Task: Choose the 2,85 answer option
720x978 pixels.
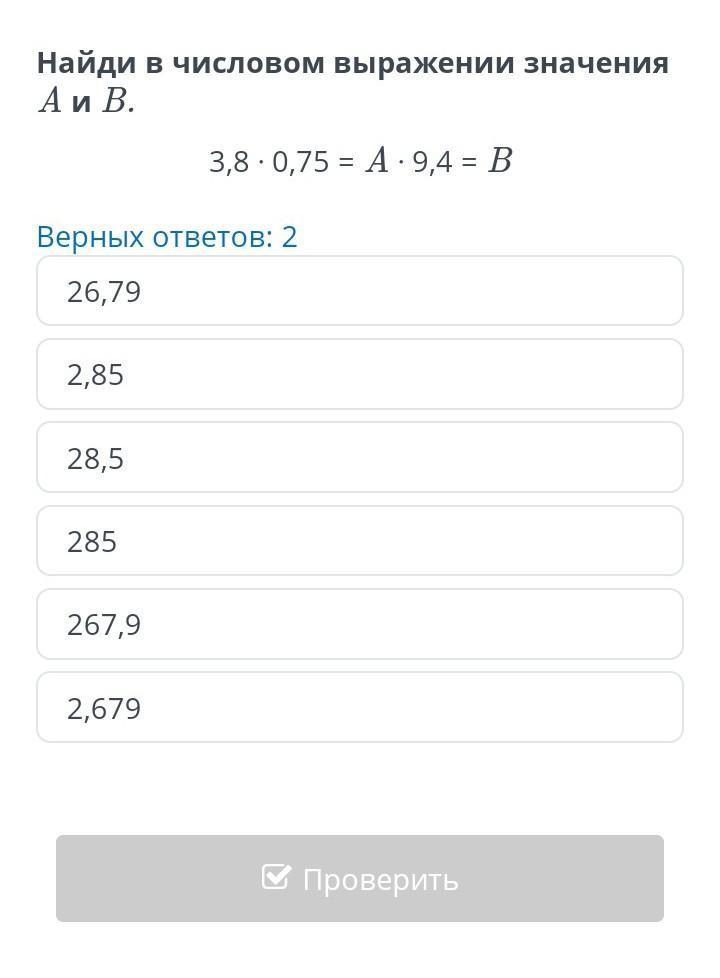Action: point(360,375)
